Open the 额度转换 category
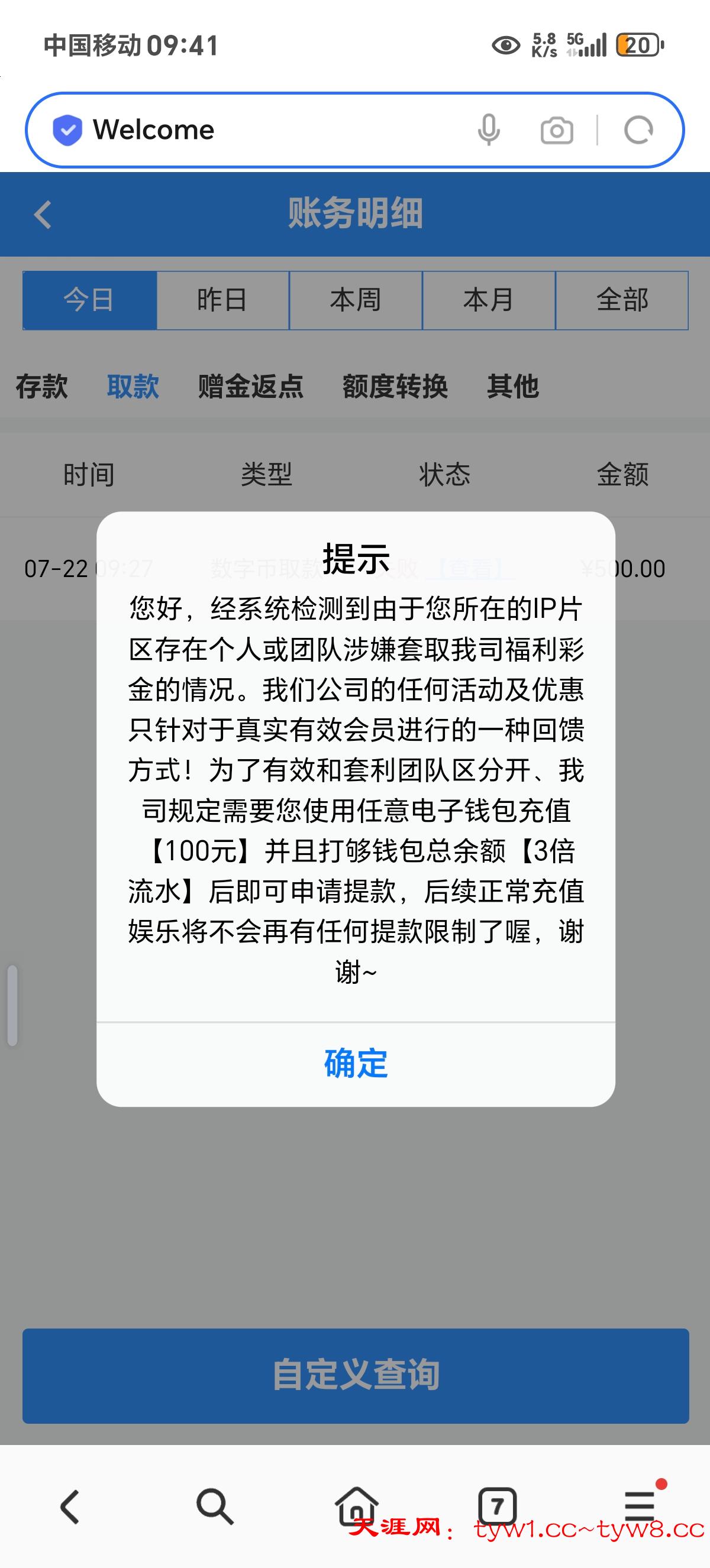Viewport: 710px width, 1568px height. (395, 387)
